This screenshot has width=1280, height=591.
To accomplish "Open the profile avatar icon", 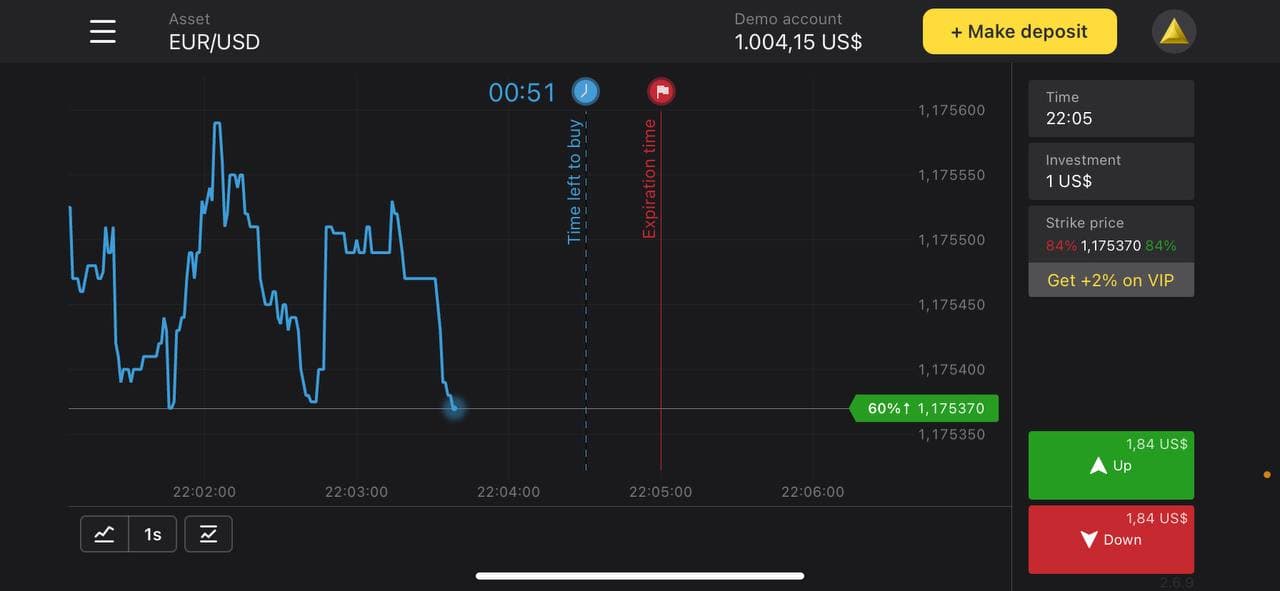I will 1174,32.
